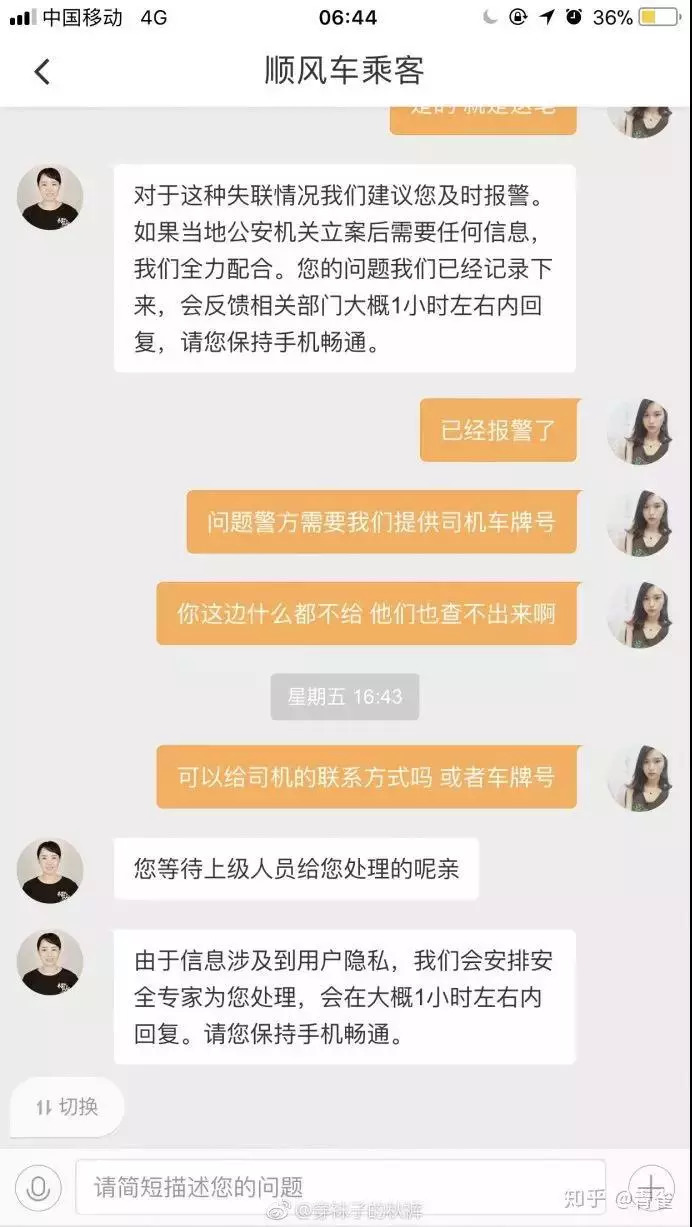692x1227 pixels.
Task: Tap the microphone voice input icon
Action: point(38,1187)
